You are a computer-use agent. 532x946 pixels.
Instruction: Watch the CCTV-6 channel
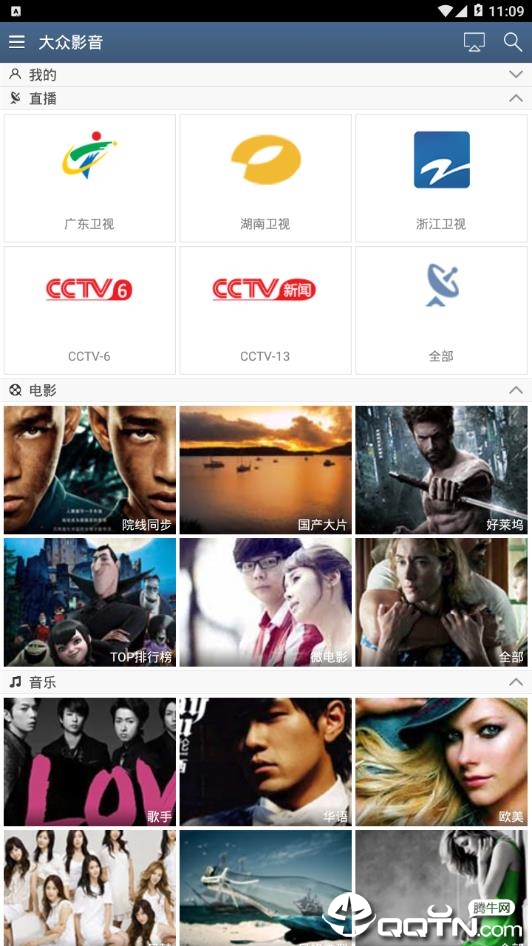coord(90,310)
